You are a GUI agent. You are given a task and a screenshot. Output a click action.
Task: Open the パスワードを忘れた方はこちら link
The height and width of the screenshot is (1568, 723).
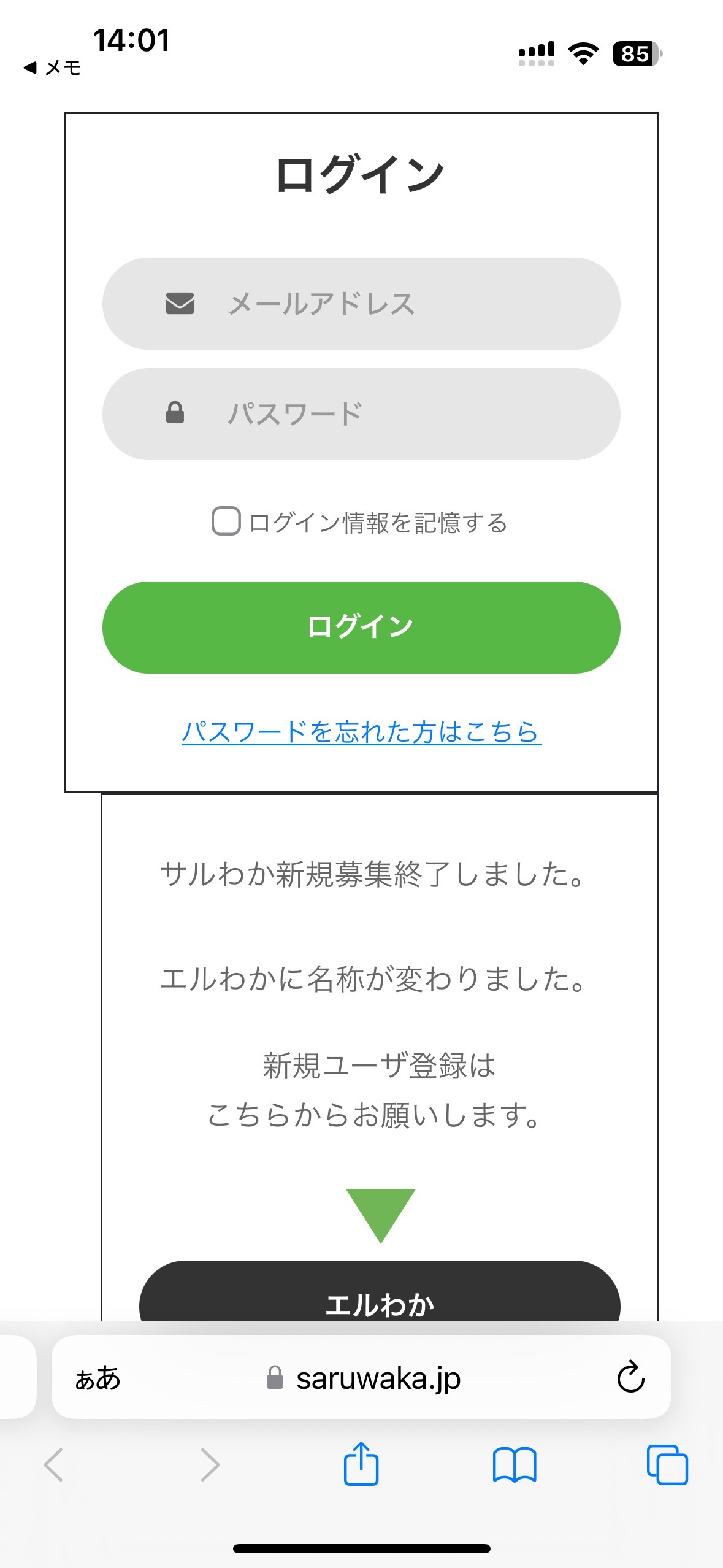click(361, 732)
